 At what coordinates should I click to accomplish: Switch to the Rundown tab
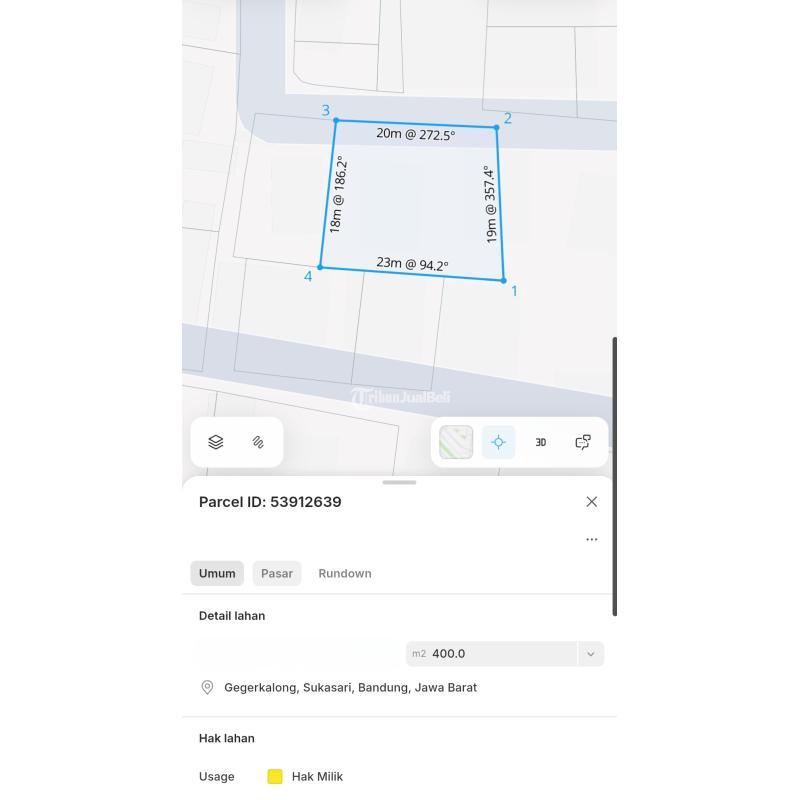point(345,573)
